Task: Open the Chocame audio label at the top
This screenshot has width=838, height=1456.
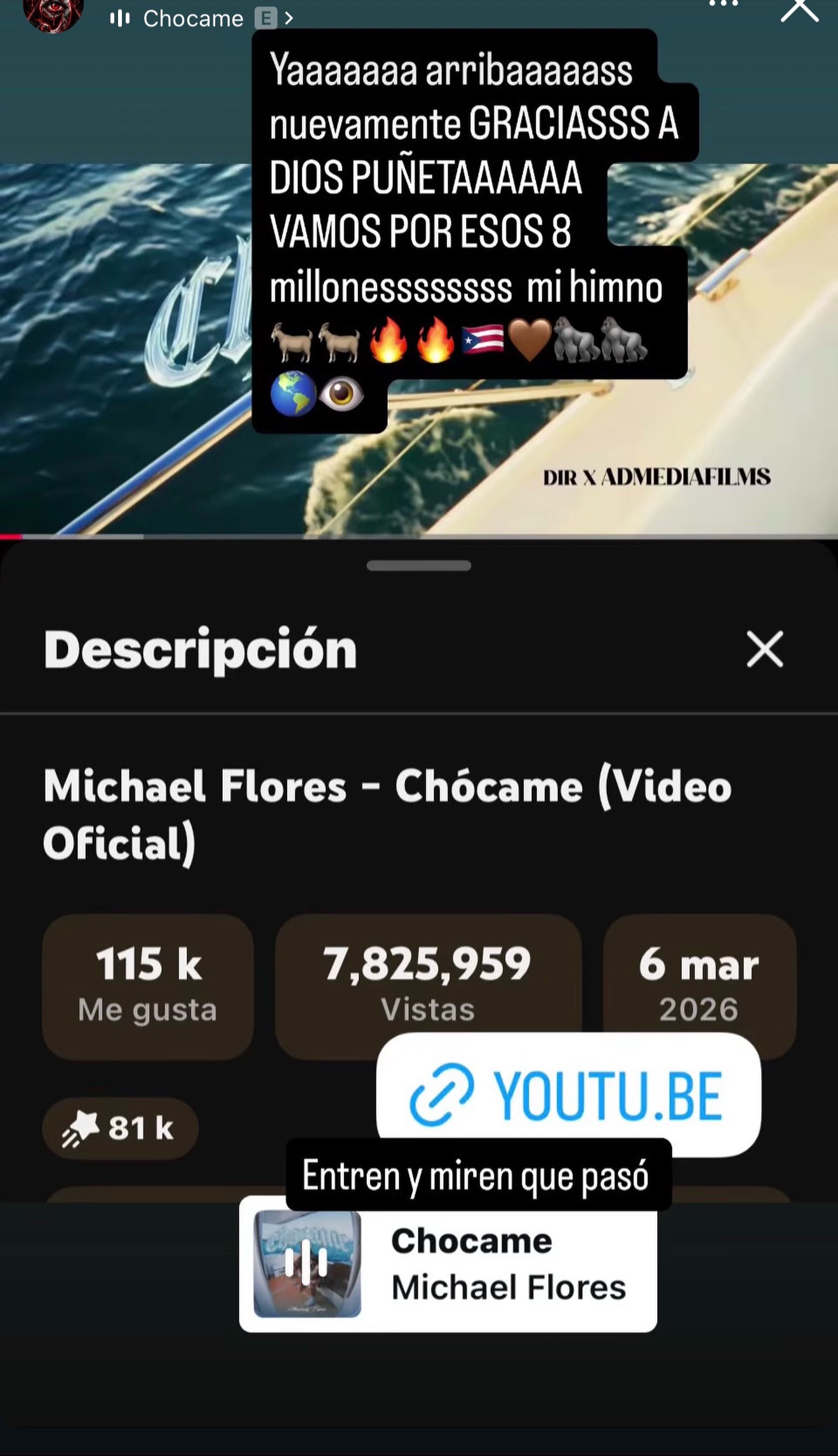Action: (x=201, y=18)
